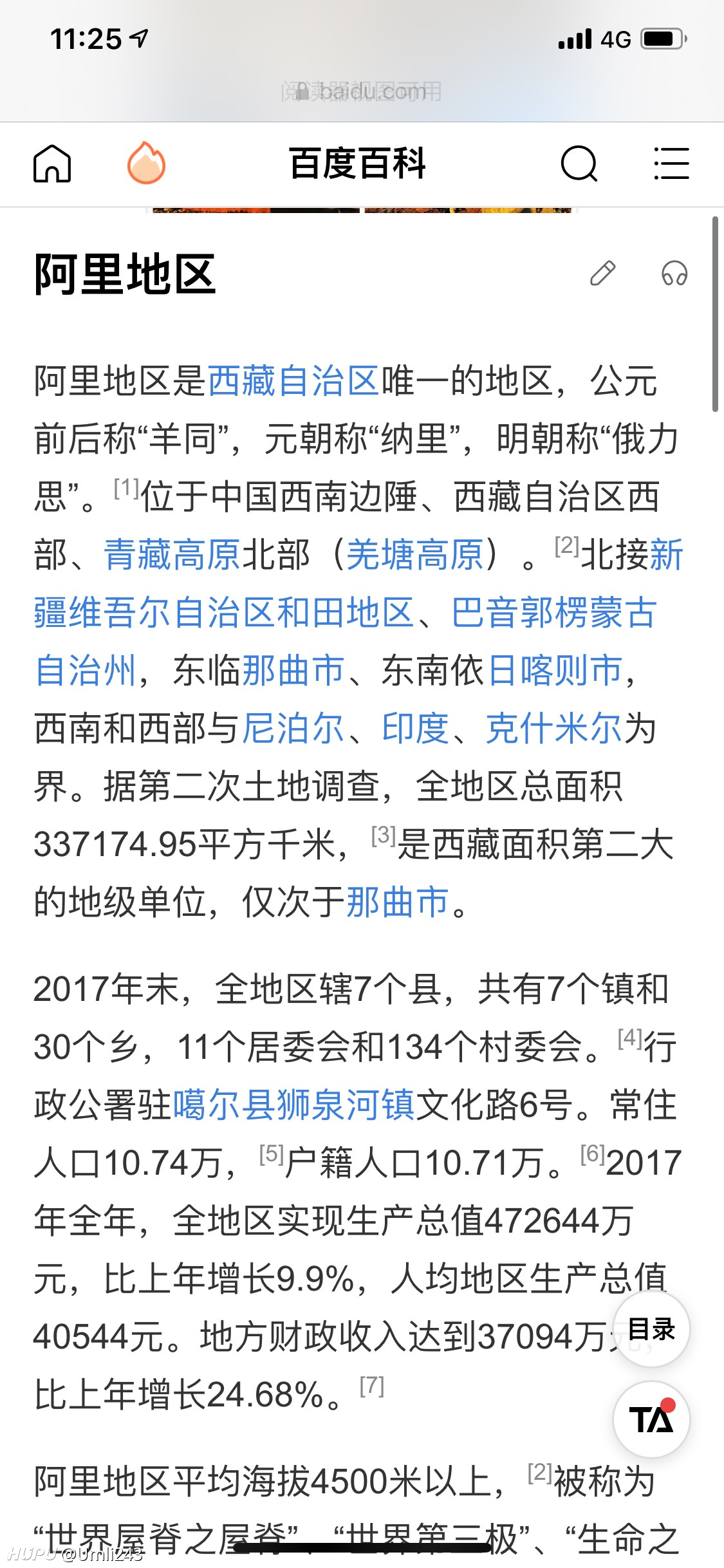Open the 印度 link
This screenshot has width=724, height=1568.
(415, 728)
